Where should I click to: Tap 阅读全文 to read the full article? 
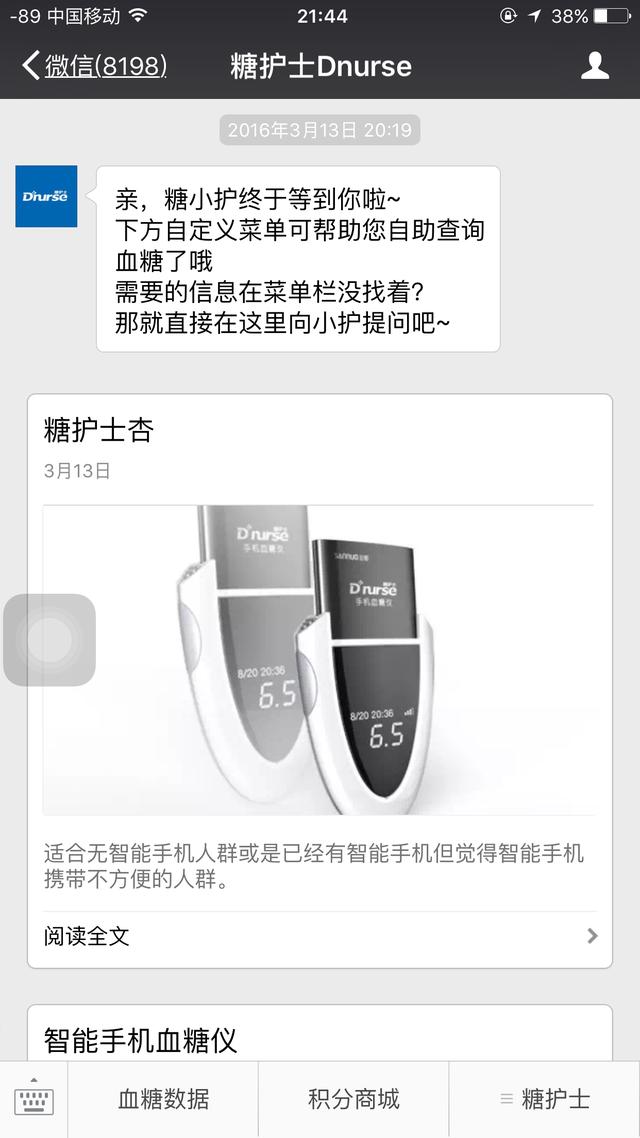point(319,936)
